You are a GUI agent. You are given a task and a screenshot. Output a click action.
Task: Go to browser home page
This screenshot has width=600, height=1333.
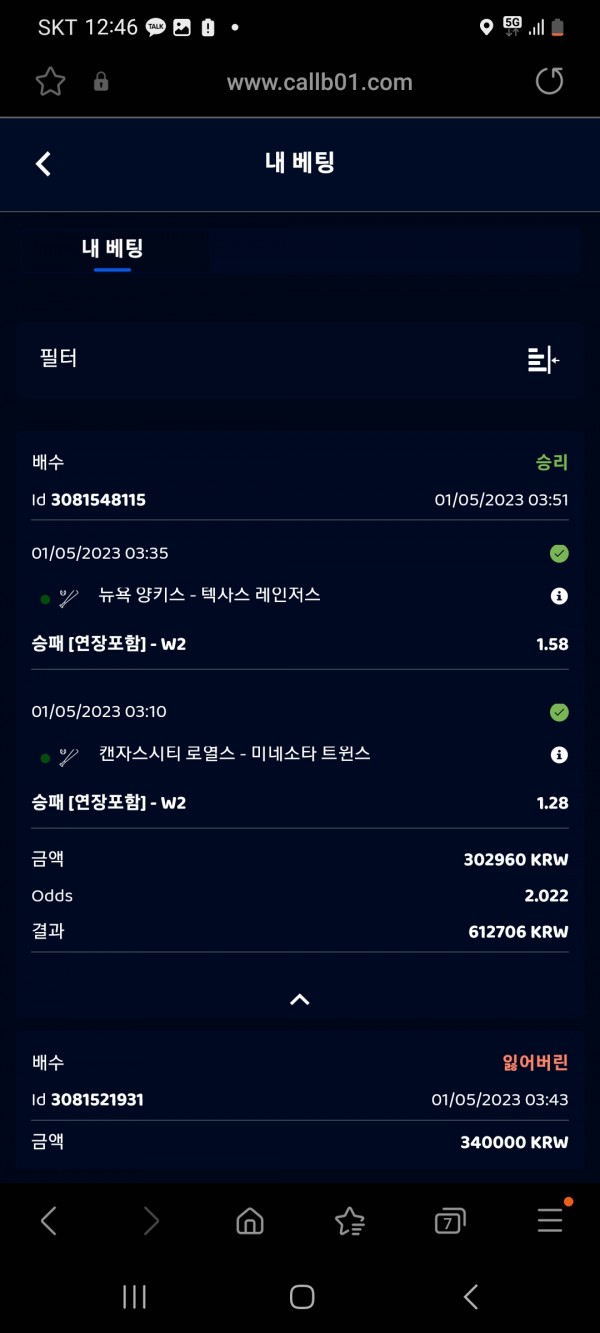(249, 1221)
